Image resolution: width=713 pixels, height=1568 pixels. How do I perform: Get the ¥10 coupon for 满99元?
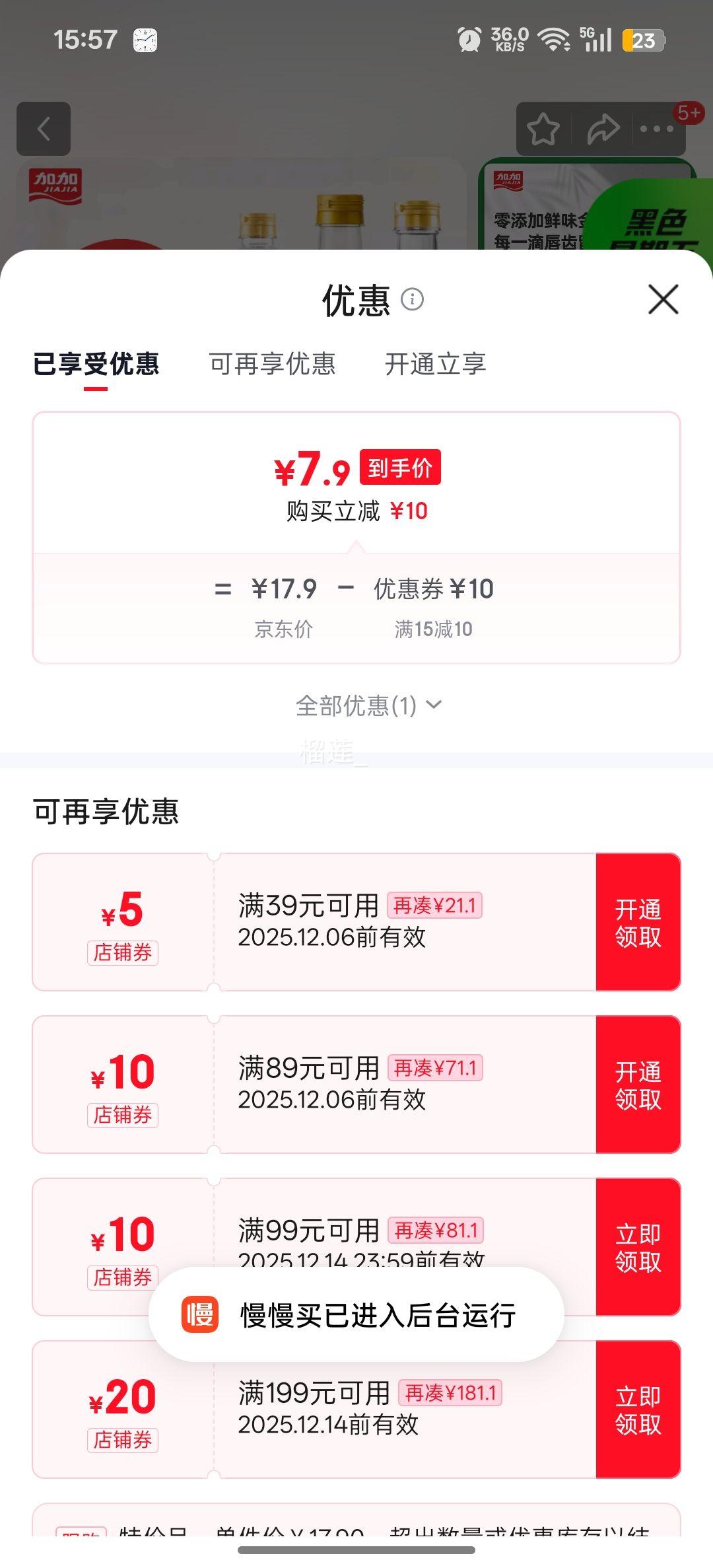[638, 1247]
